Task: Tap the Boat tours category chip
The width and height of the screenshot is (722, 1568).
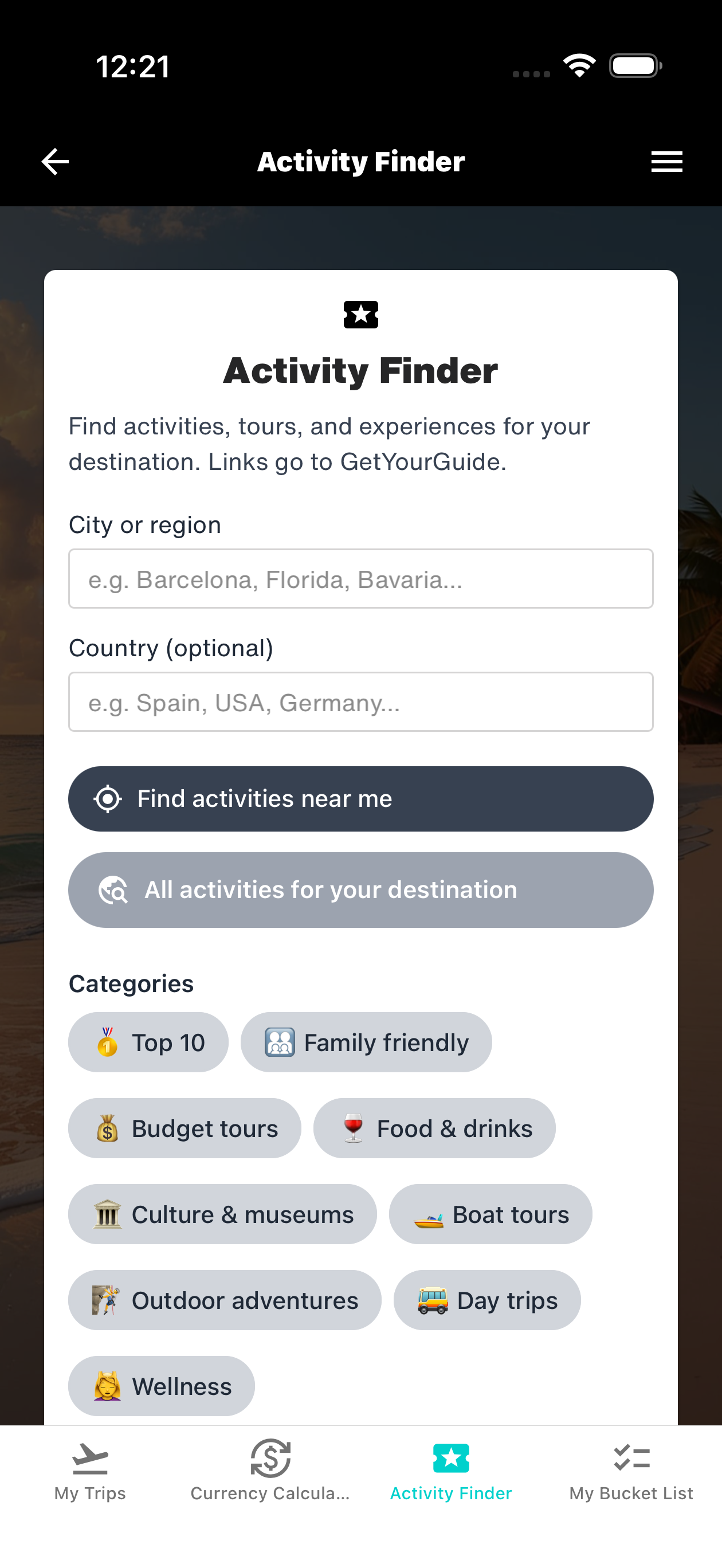Action: (x=491, y=1214)
